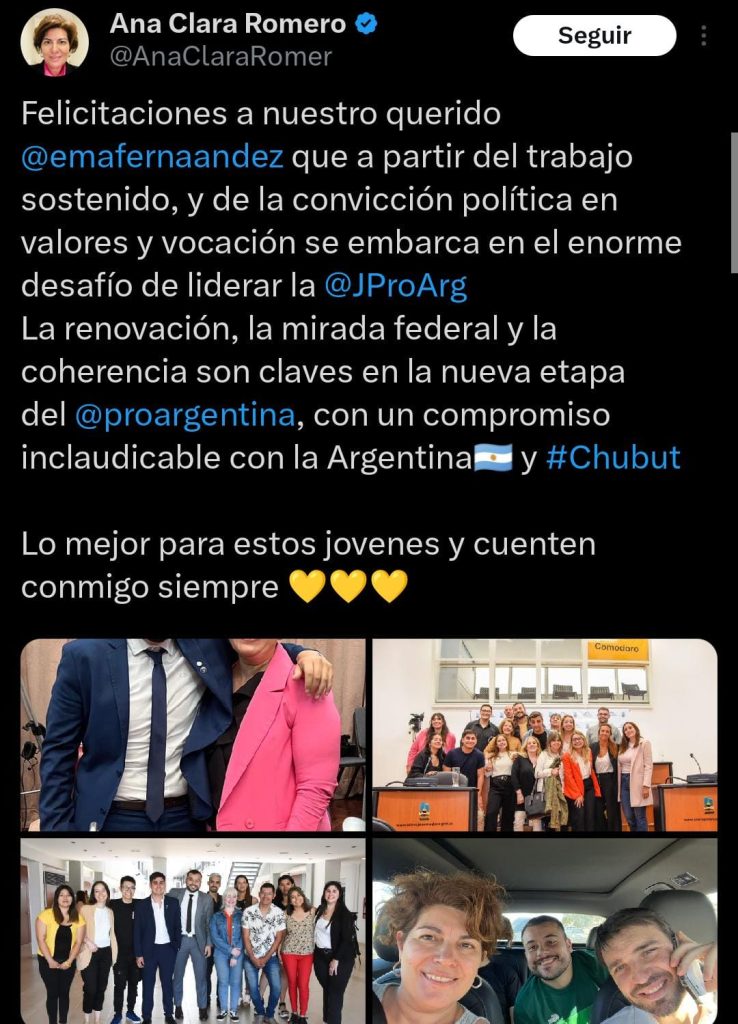Open Ana Clara Romero's profile picture
Screen dimensions: 738x1024
click(54, 43)
